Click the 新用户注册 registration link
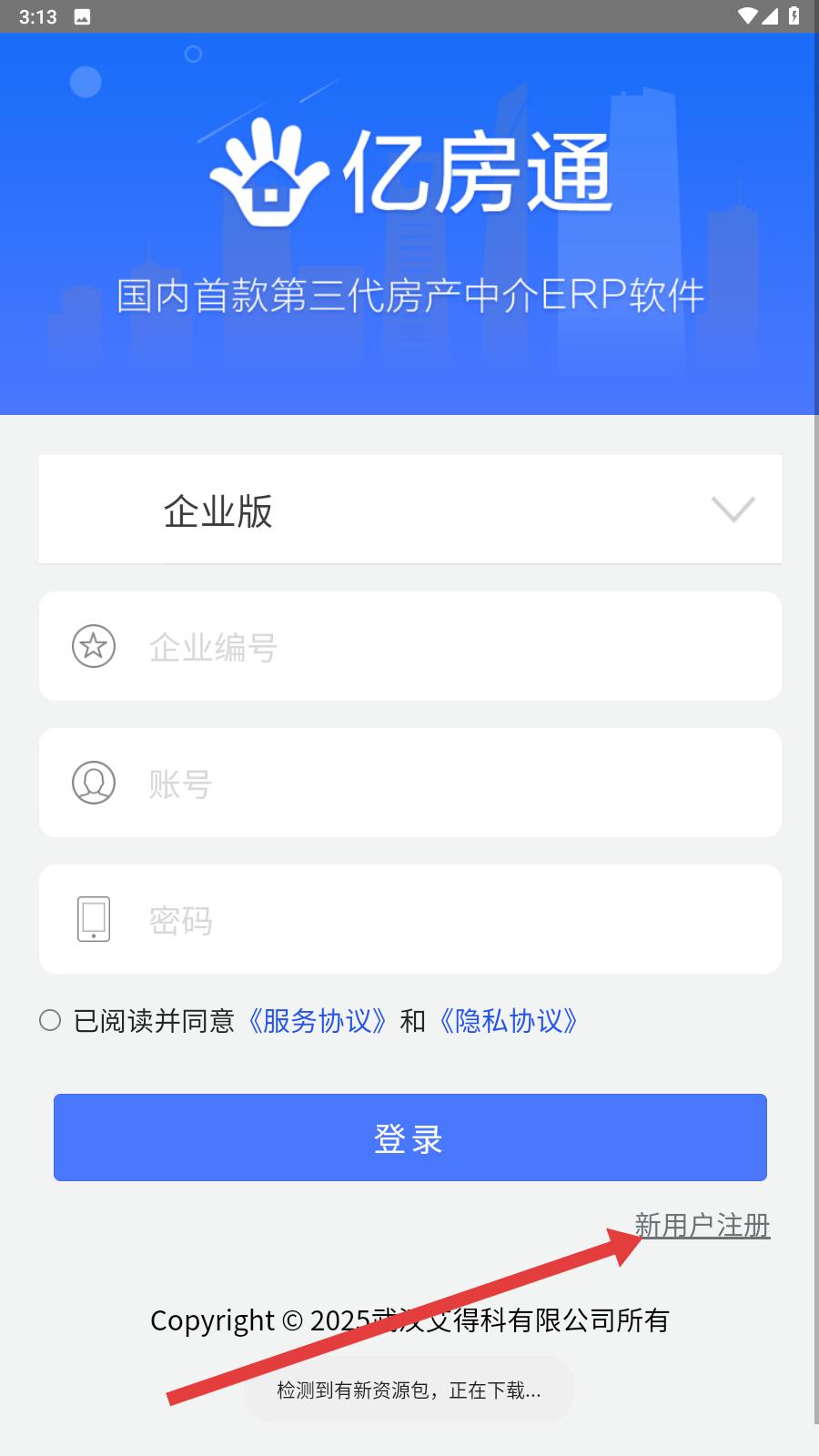The width and height of the screenshot is (819, 1456). (703, 1226)
